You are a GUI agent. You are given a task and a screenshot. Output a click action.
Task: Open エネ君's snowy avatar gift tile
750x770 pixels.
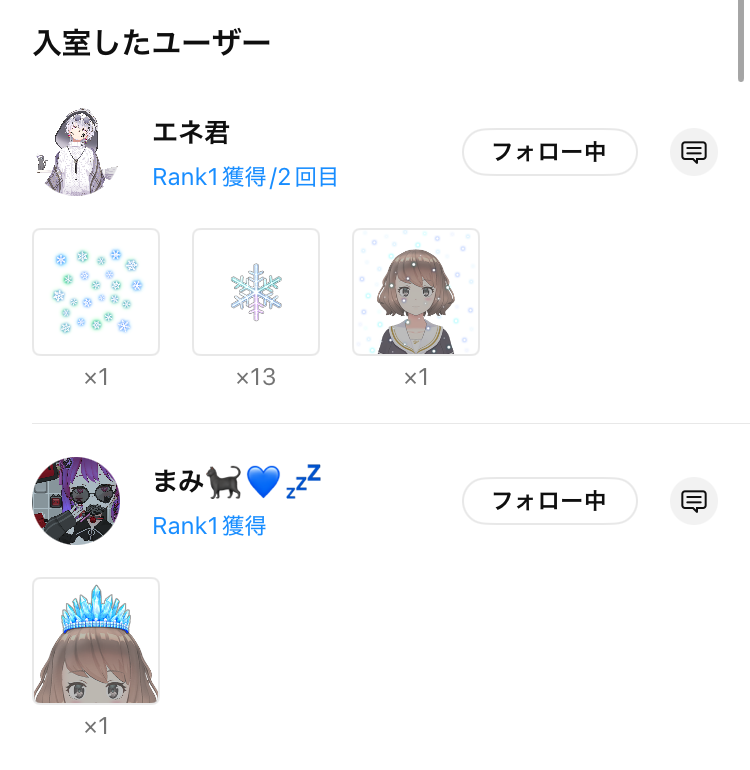point(416,292)
